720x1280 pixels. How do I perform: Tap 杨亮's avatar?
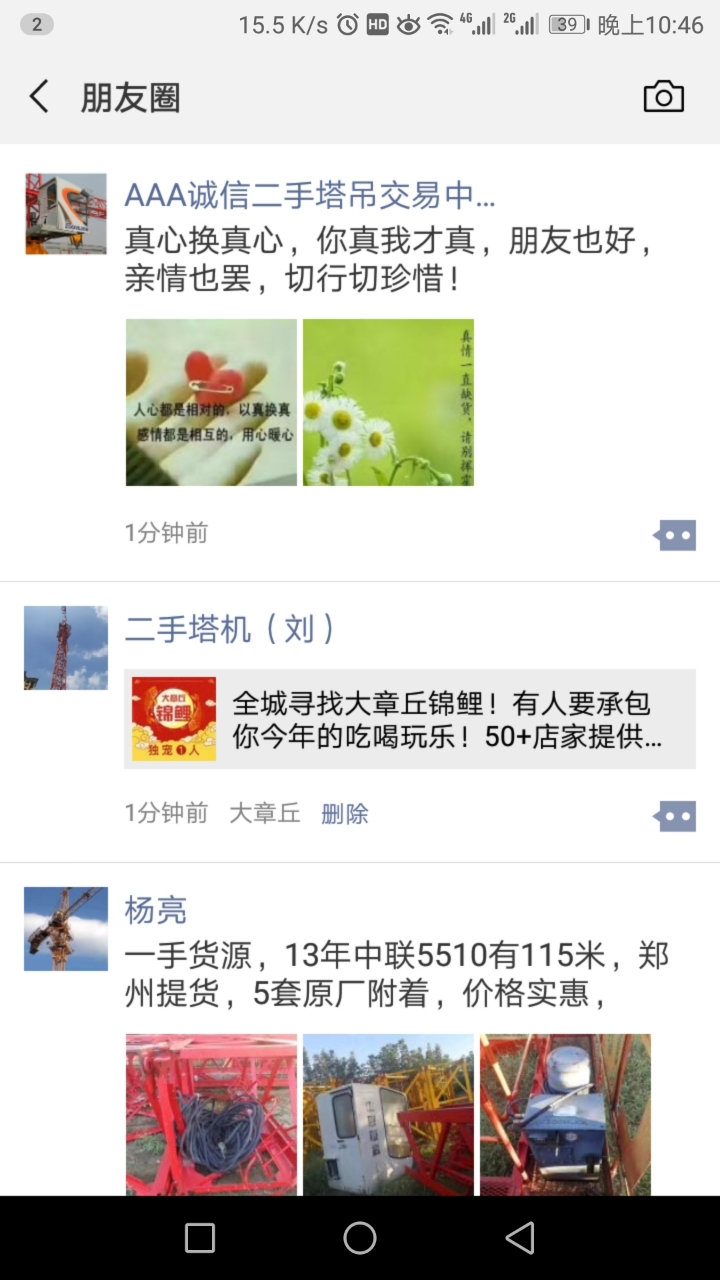point(66,928)
